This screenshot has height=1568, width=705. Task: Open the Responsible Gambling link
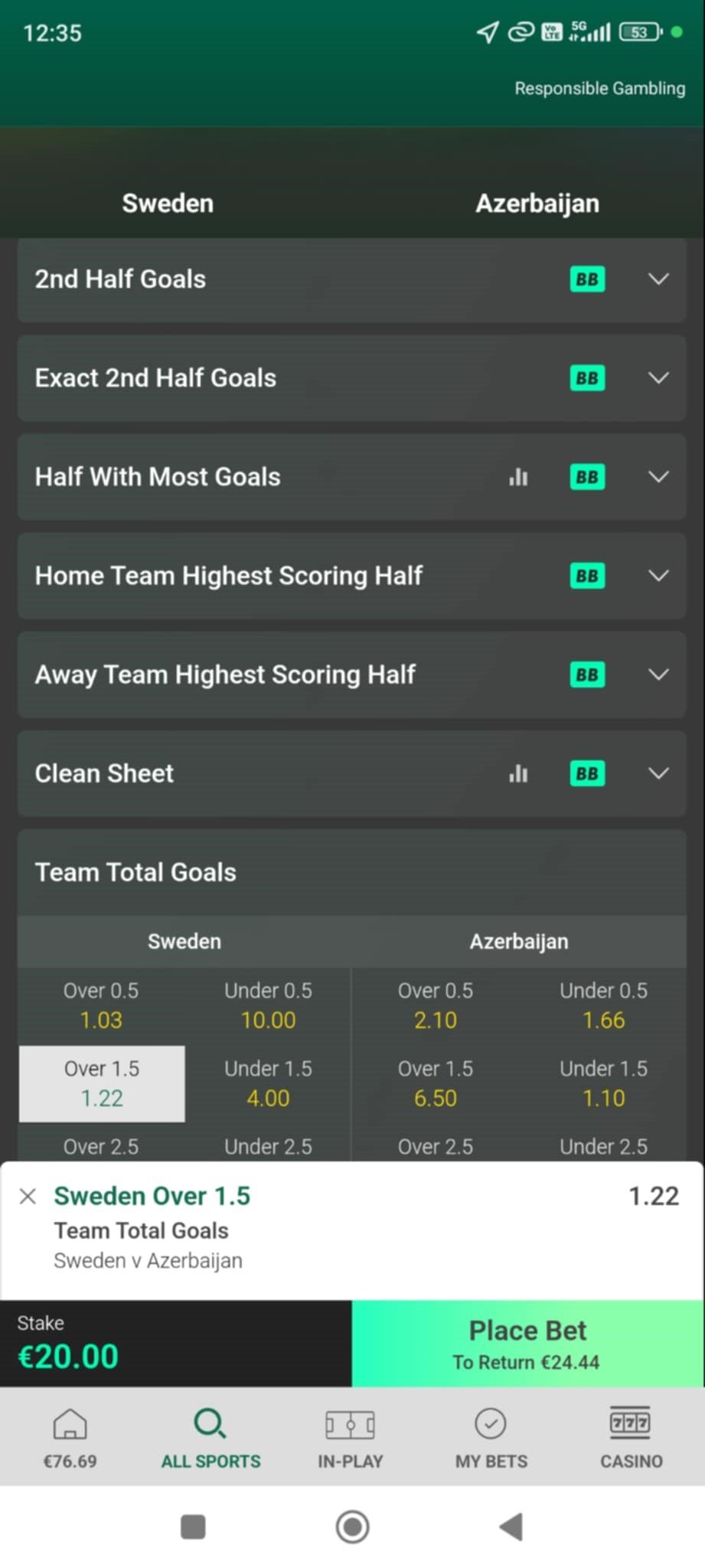[x=600, y=89]
